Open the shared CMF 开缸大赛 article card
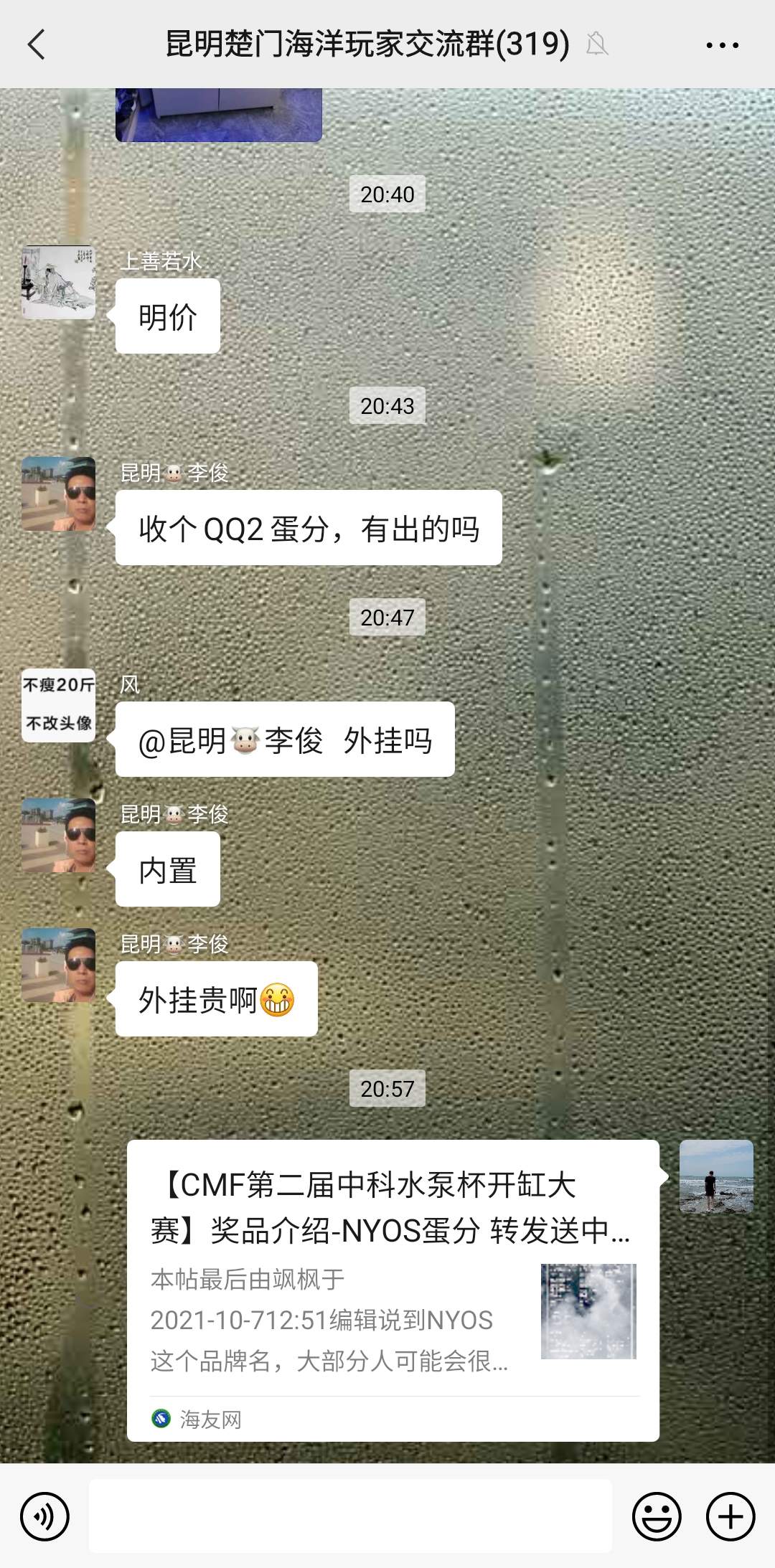The image size is (775, 1568). pos(393,1290)
